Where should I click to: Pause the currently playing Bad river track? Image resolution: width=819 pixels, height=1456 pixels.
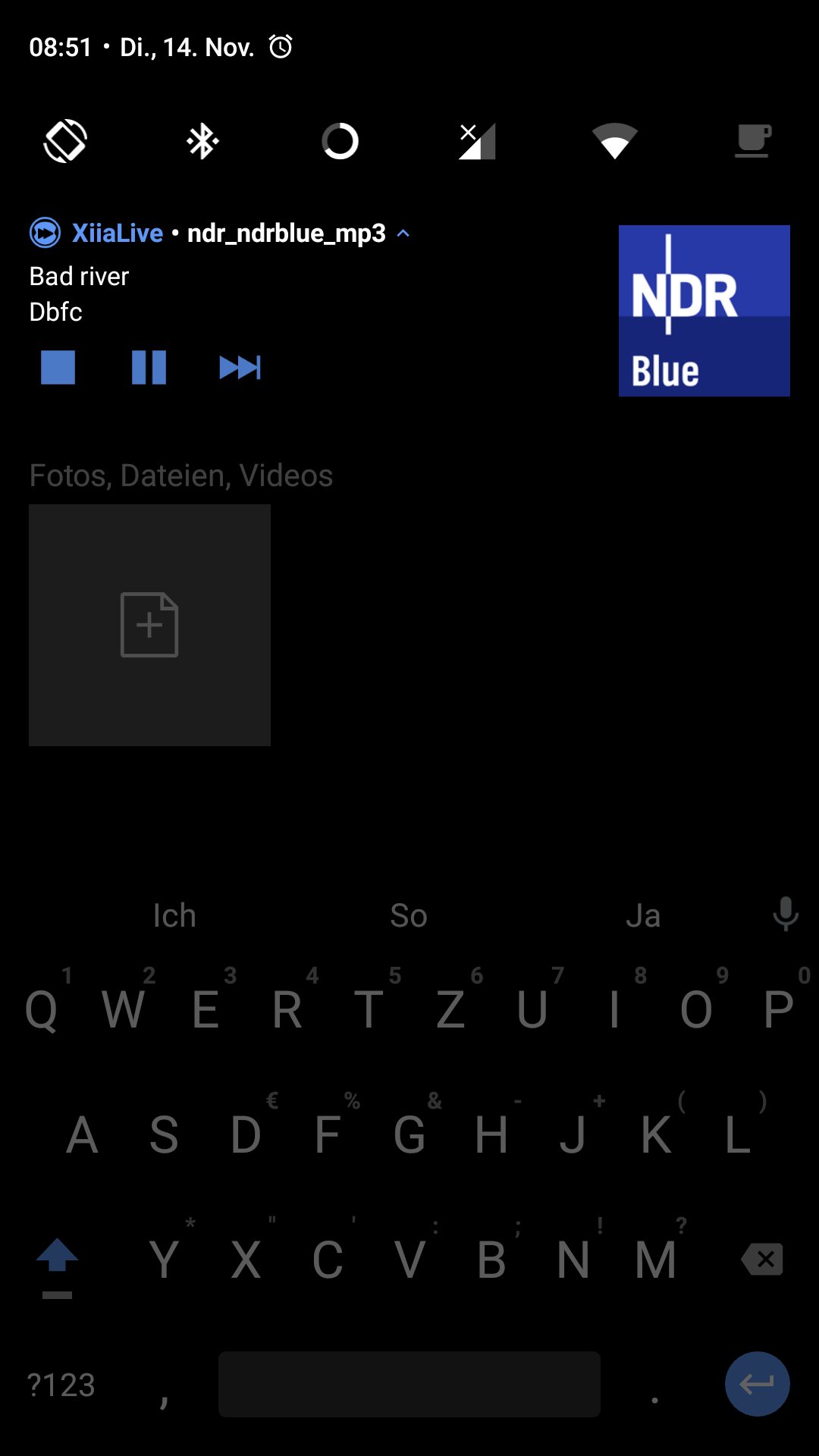(149, 369)
